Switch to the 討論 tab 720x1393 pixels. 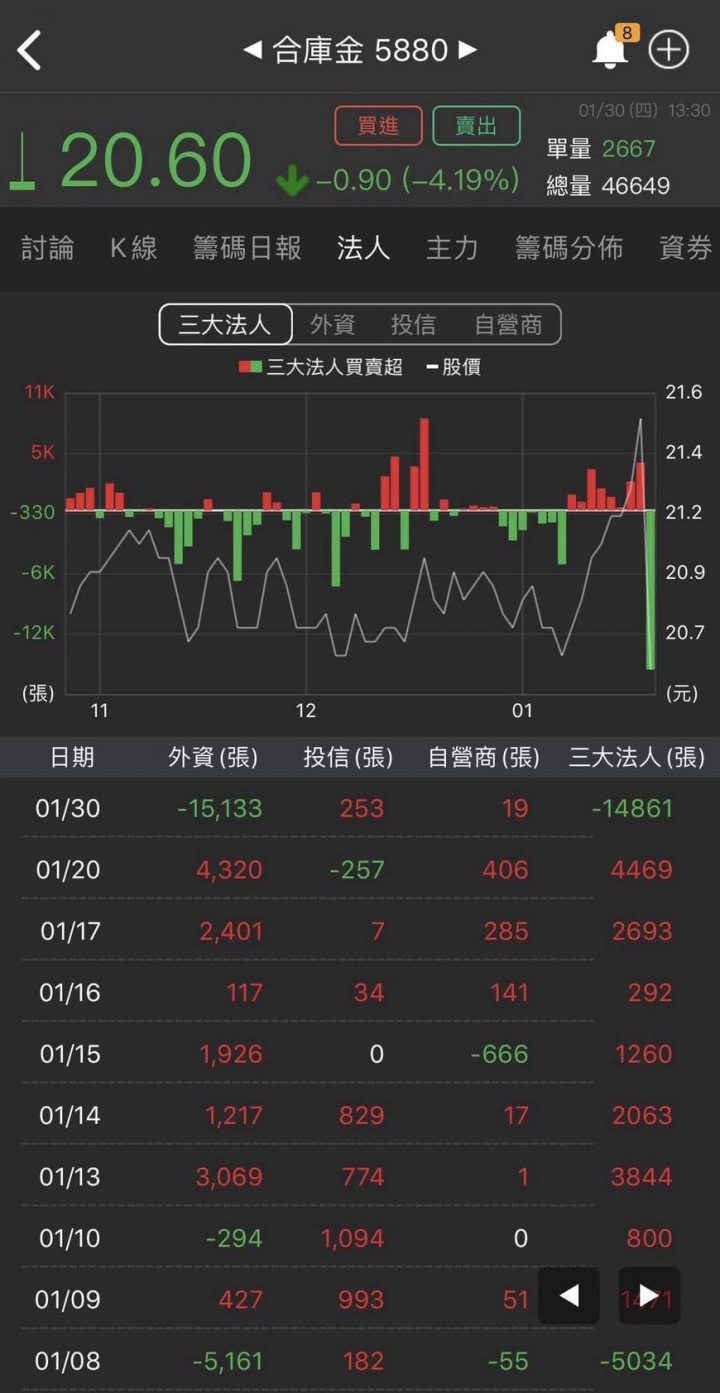pyautogui.click(x=48, y=248)
